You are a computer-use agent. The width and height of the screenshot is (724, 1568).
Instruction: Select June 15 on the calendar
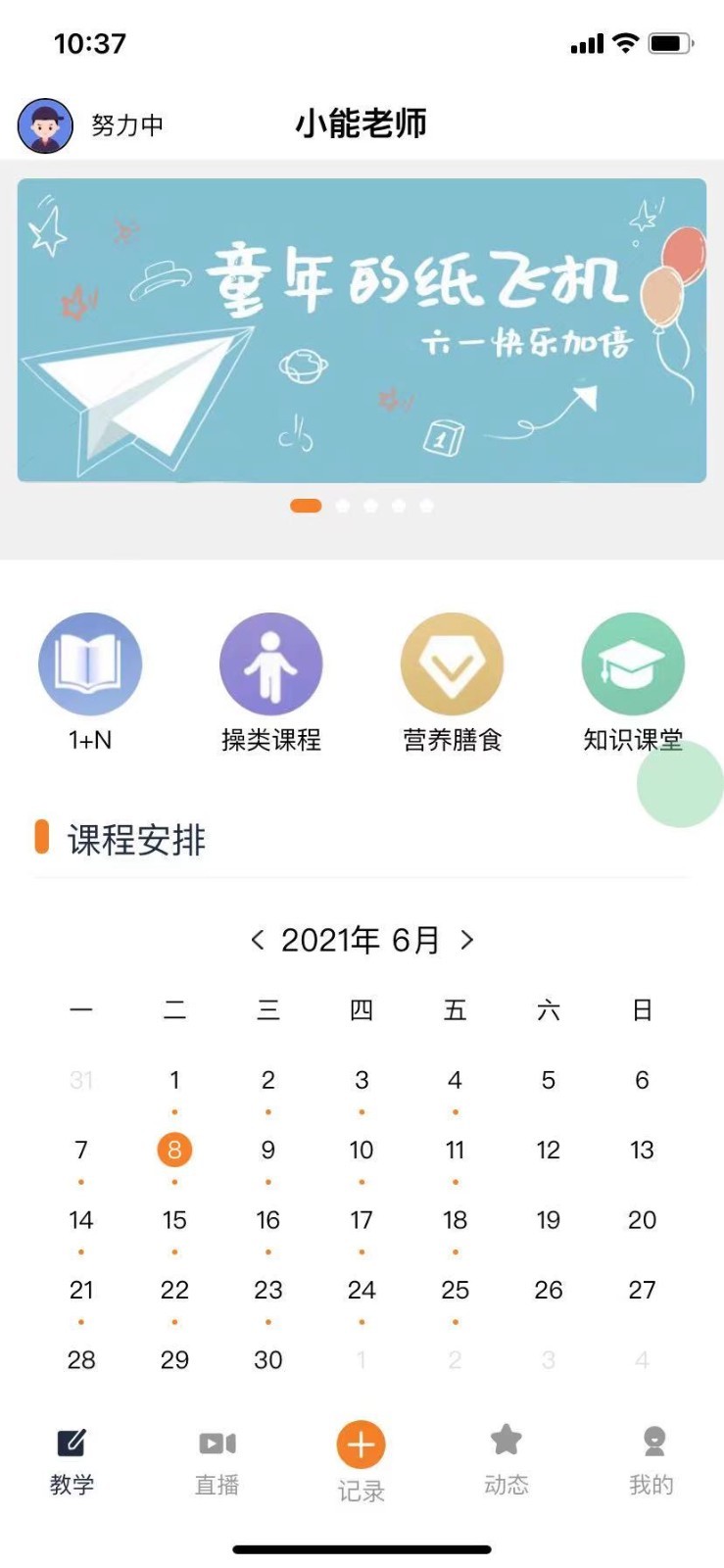click(x=174, y=1220)
